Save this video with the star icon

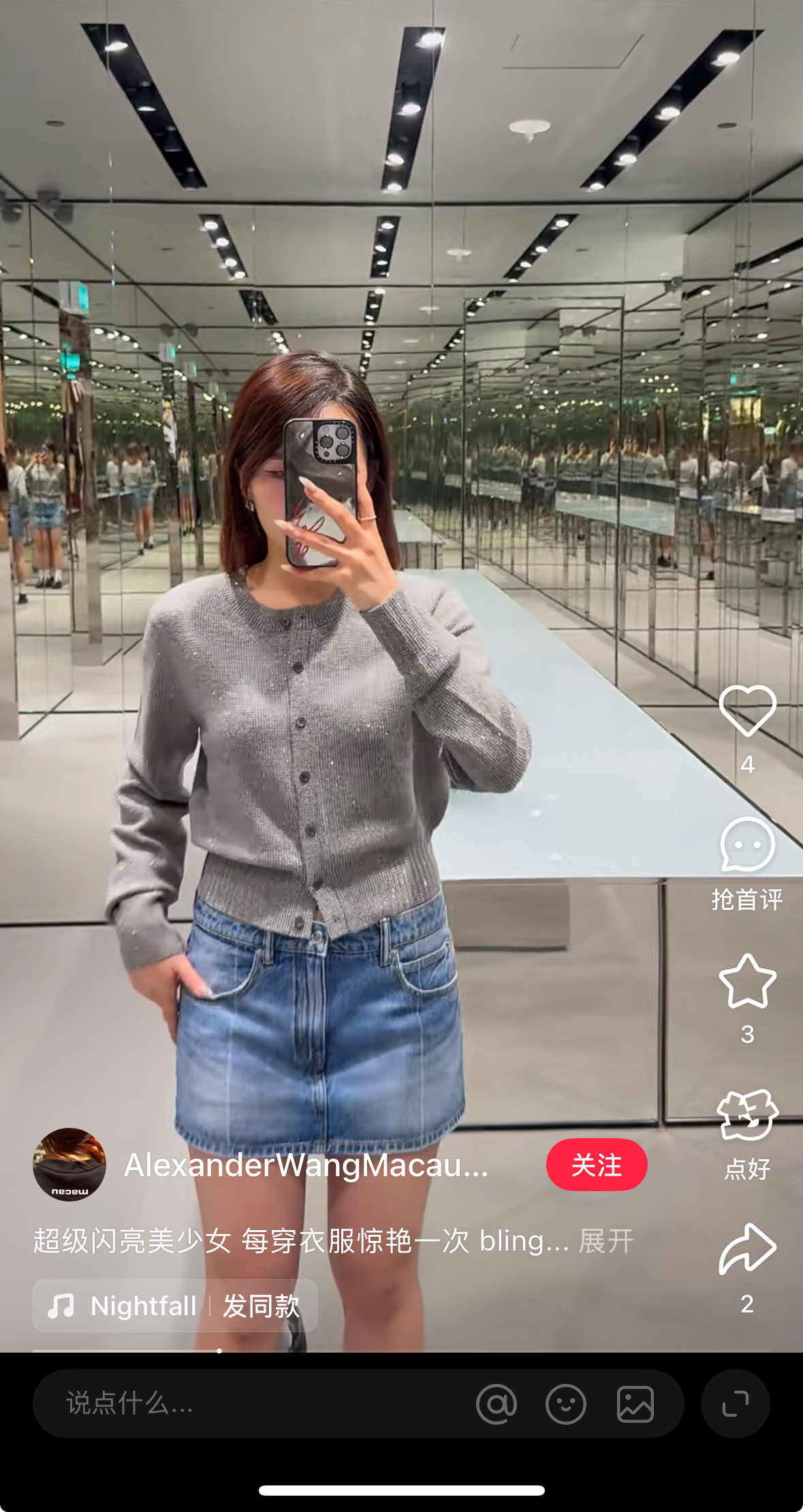tap(747, 981)
